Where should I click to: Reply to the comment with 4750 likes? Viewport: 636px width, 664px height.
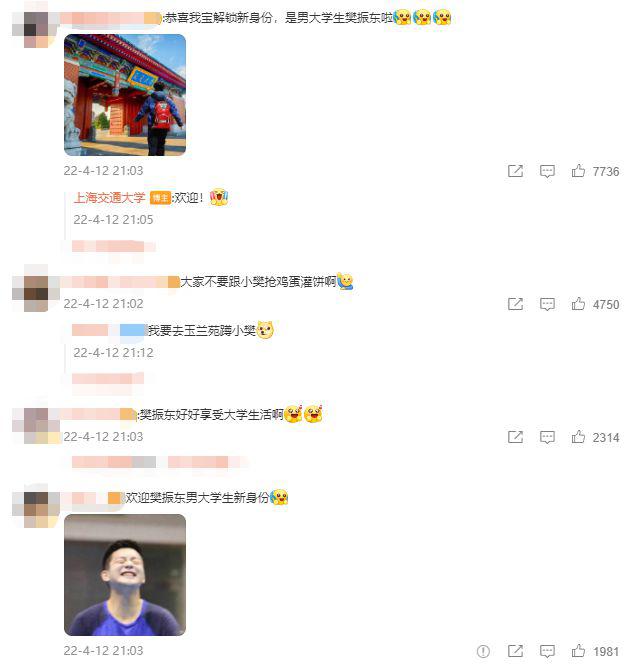coord(547,304)
